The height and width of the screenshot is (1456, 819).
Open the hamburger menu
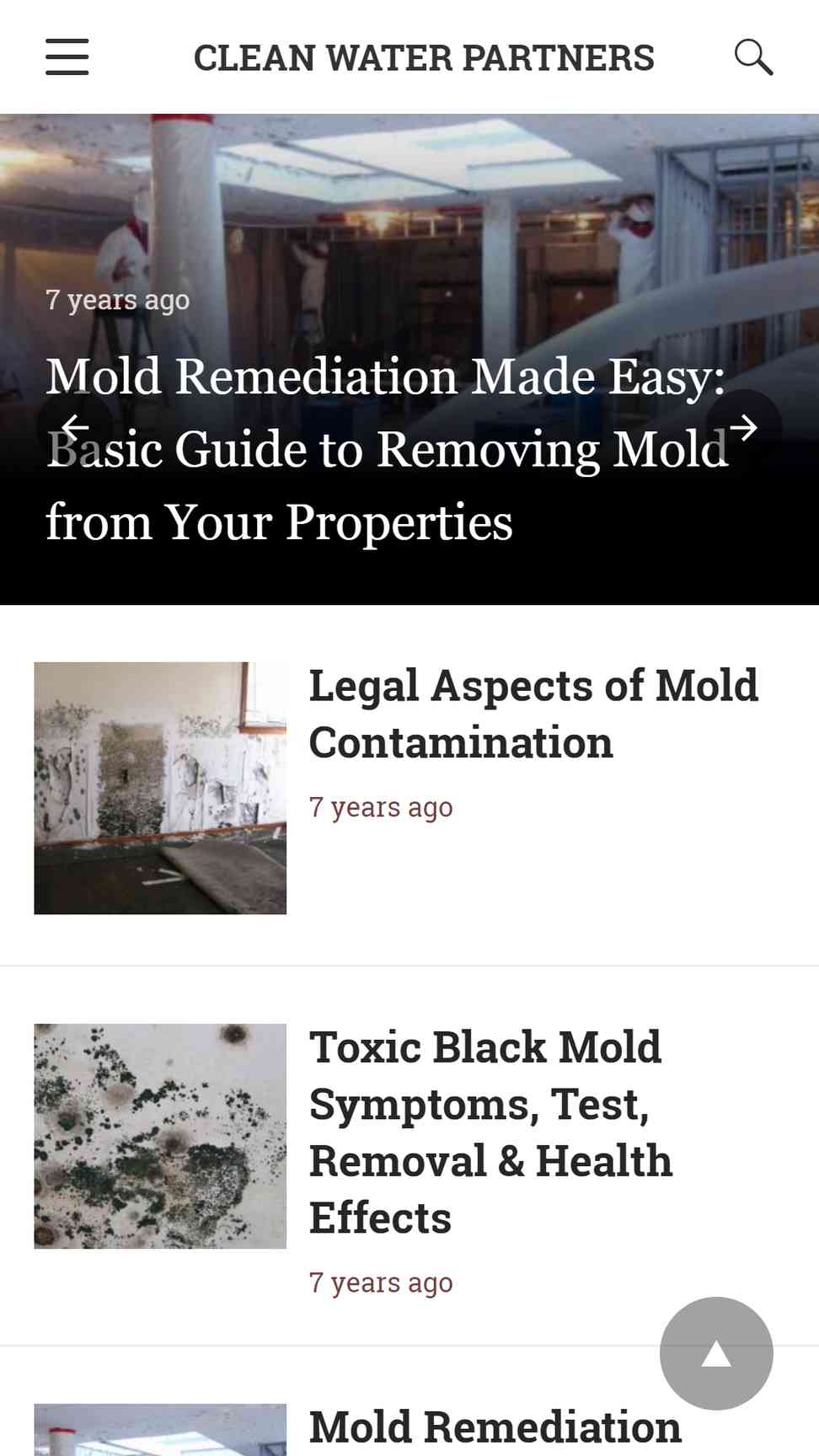coord(67,56)
